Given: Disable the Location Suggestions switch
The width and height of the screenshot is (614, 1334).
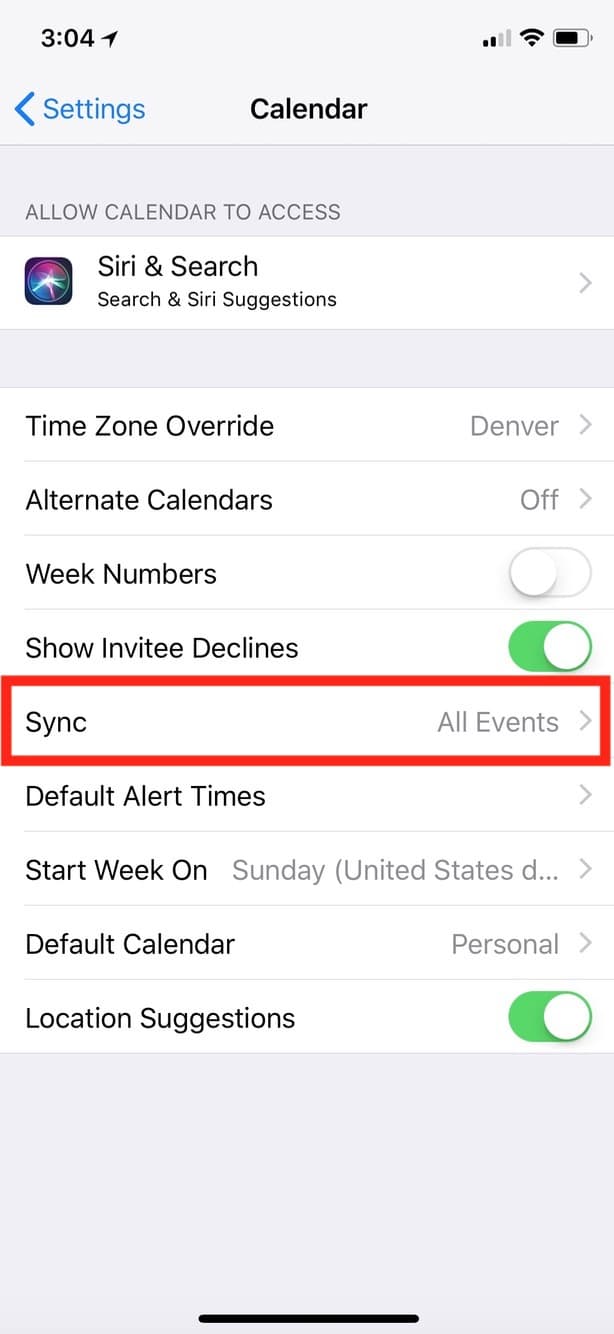Looking at the screenshot, I should [x=549, y=1018].
